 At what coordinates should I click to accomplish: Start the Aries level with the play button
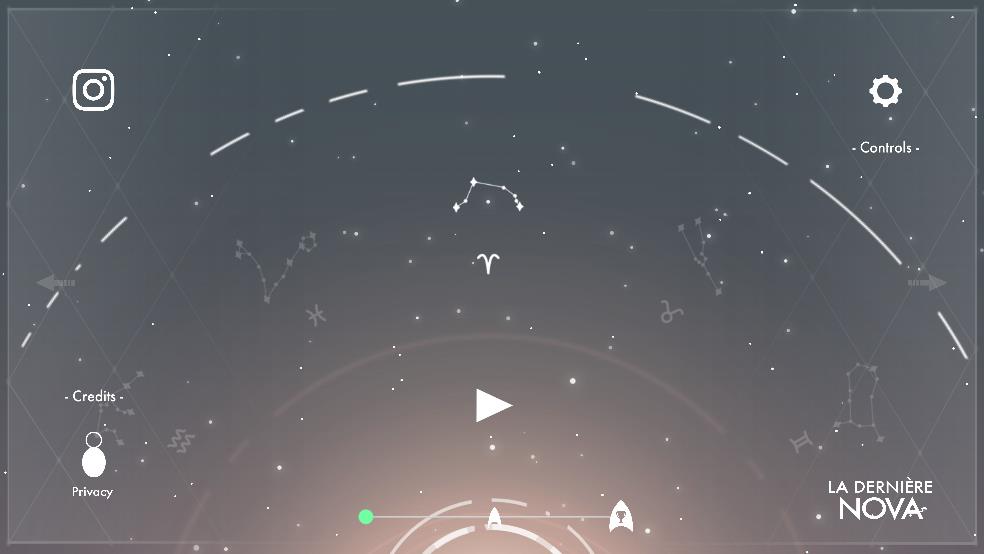coord(492,405)
